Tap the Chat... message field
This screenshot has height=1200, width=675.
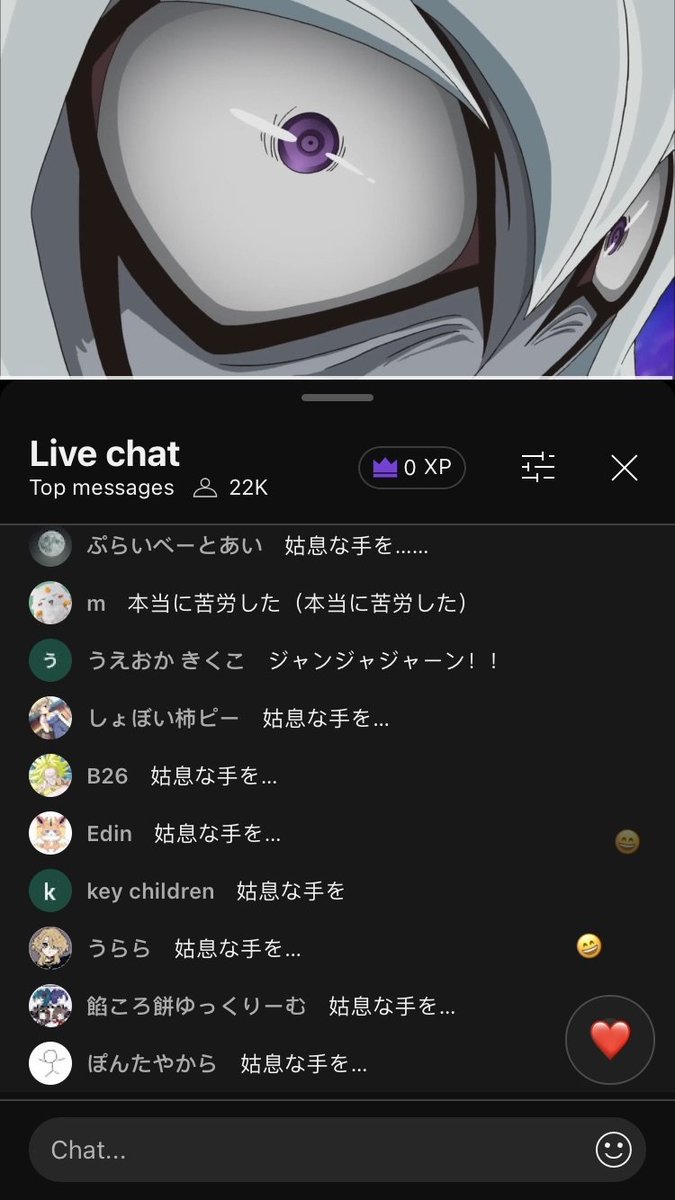pos(300,1150)
